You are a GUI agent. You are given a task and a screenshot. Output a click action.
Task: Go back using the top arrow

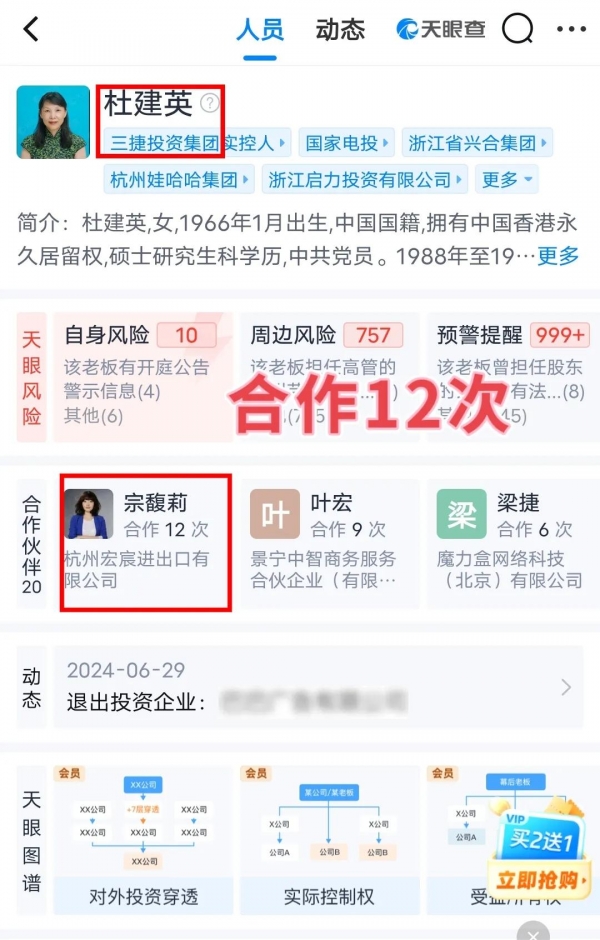[30, 30]
